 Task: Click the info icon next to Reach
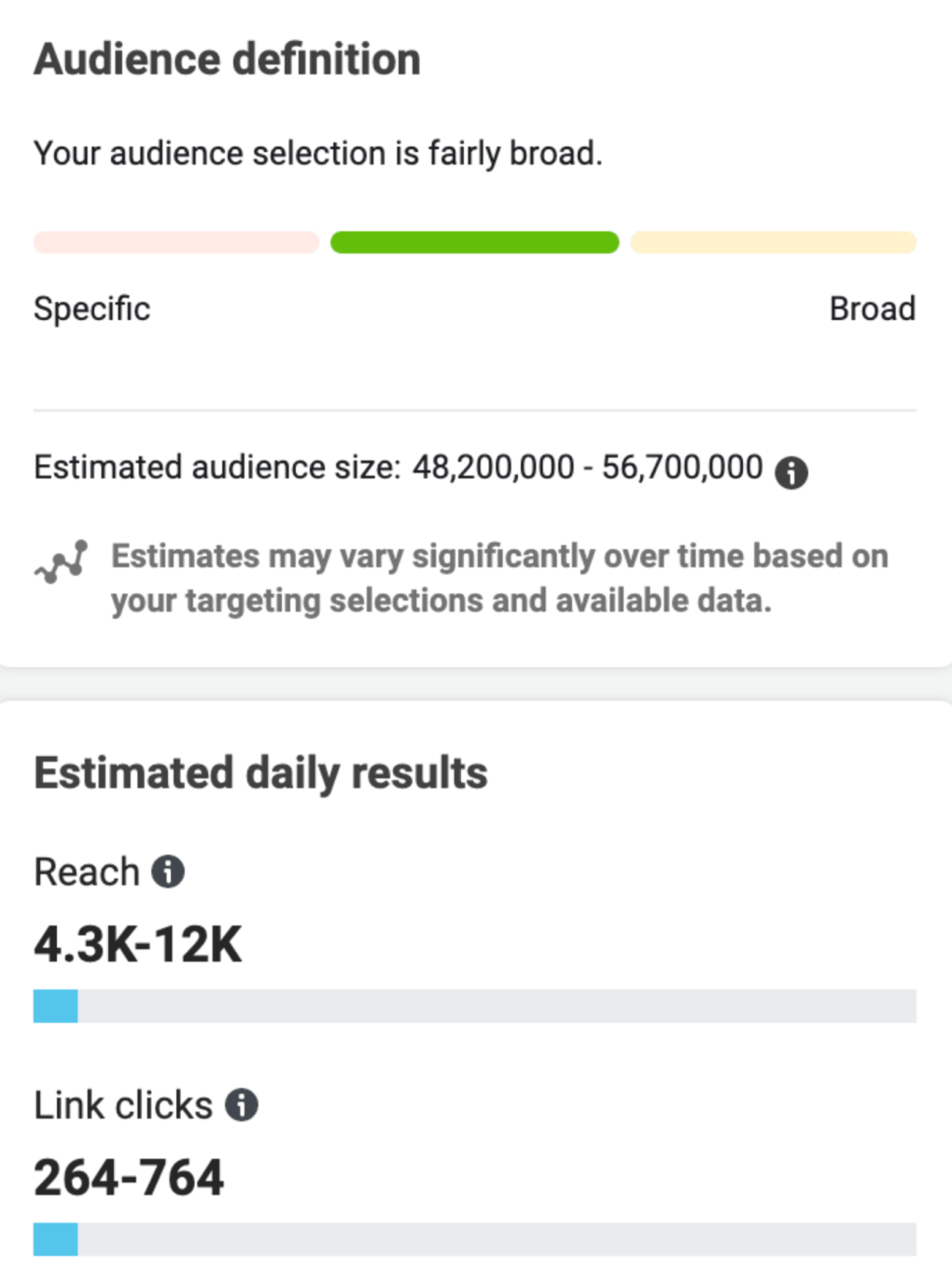click(x=168, y=873)
